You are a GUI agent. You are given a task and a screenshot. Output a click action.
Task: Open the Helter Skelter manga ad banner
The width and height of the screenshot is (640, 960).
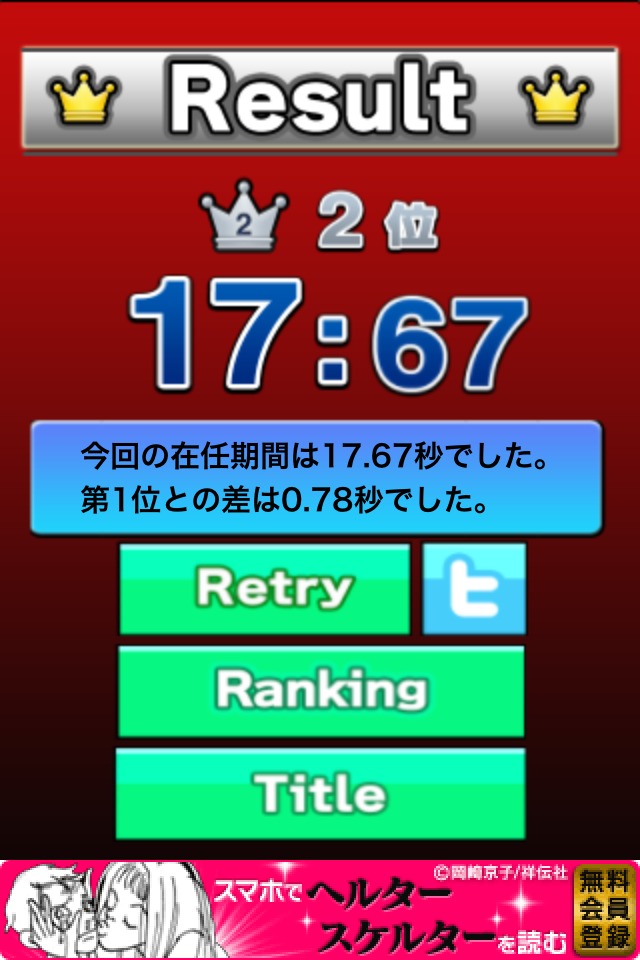(x=320, y=909)
